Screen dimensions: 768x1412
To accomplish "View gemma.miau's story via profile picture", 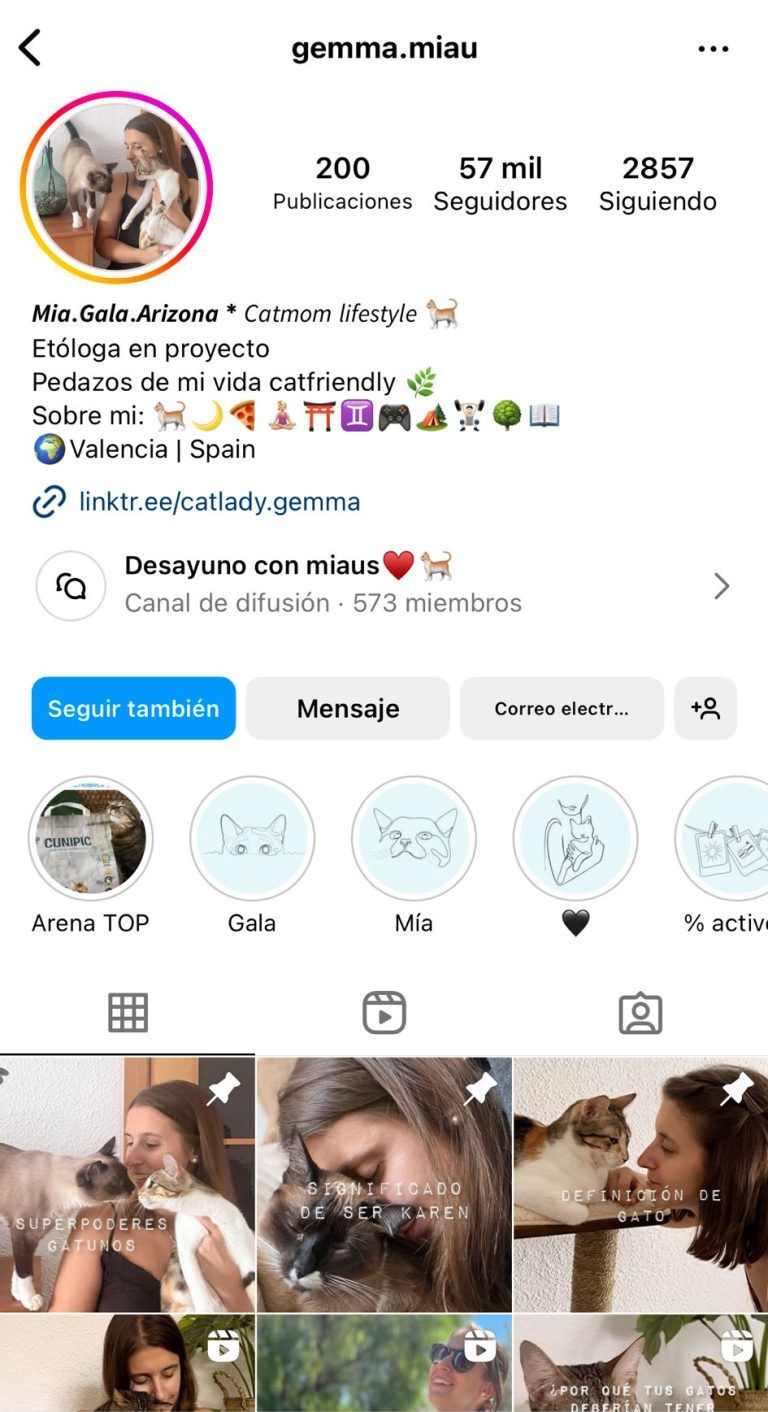I will tap(116, 187).
